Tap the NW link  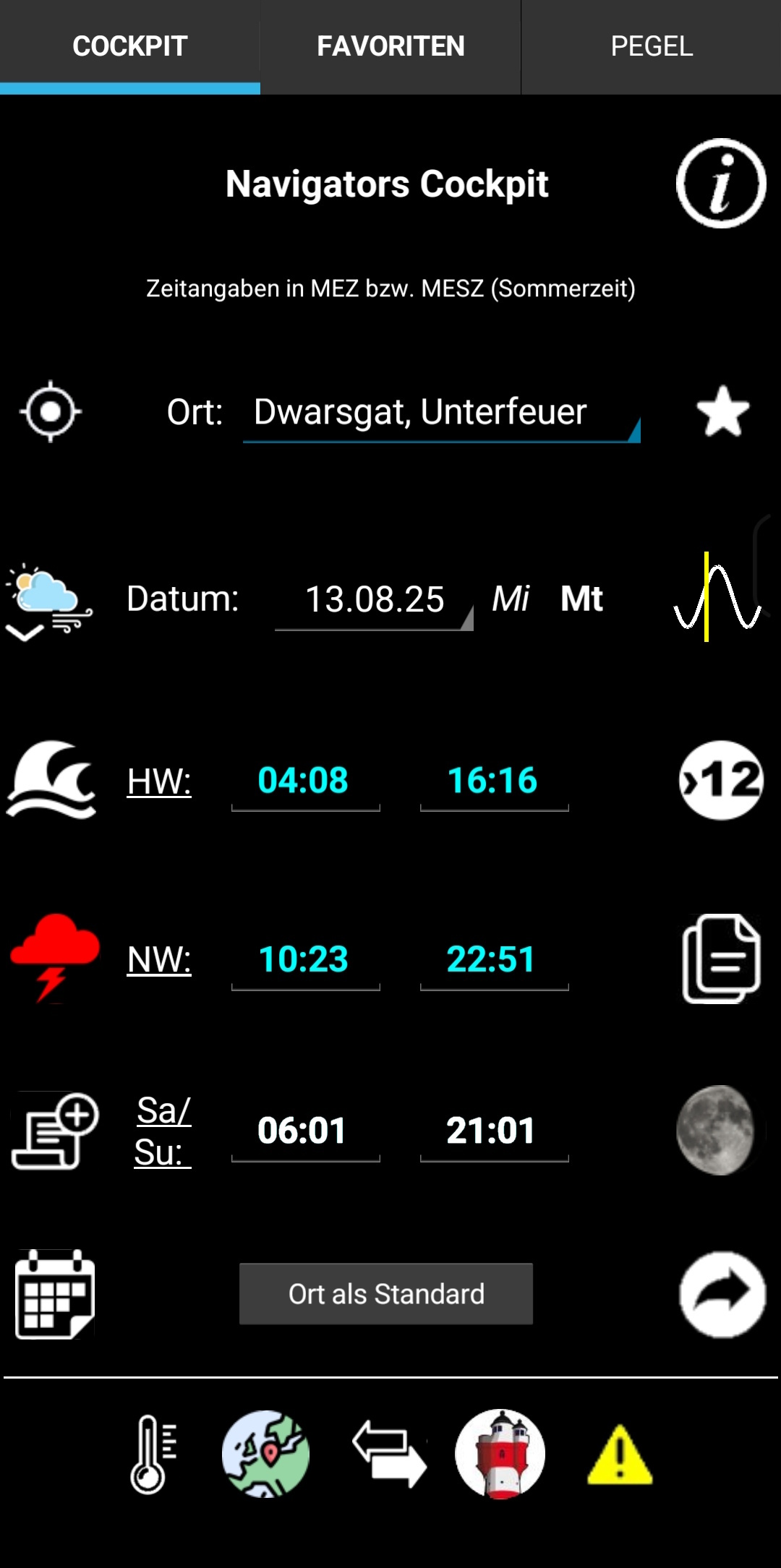159,960
